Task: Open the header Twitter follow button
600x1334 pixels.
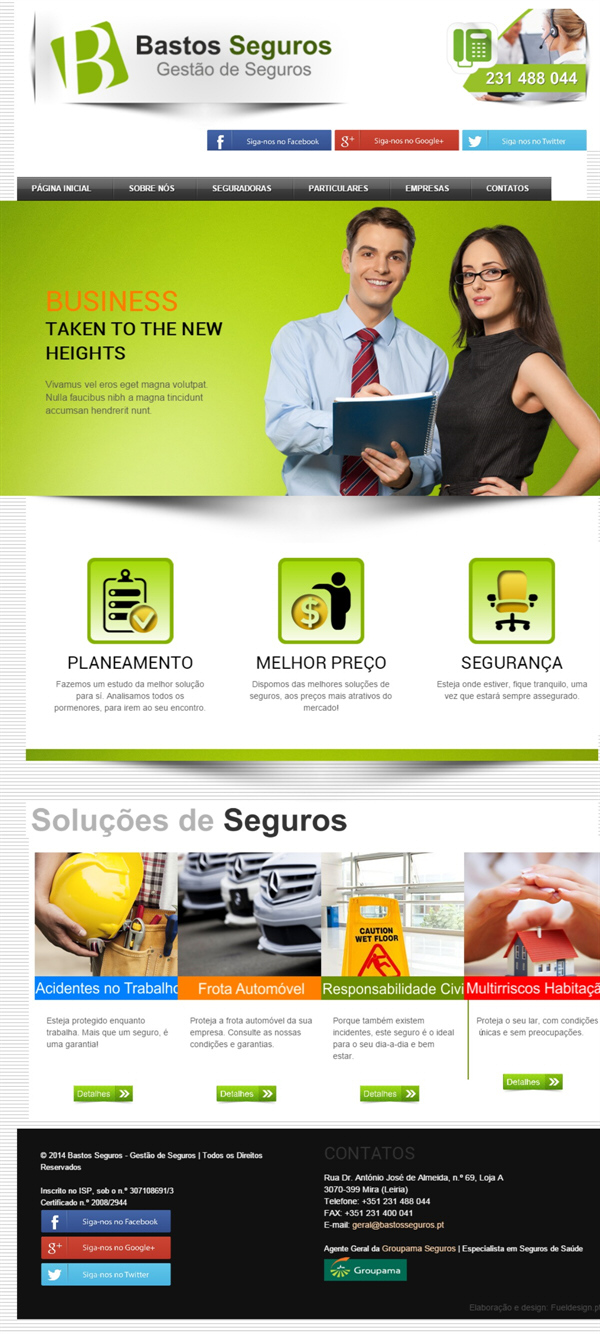Action: click(x=523, y=141)
